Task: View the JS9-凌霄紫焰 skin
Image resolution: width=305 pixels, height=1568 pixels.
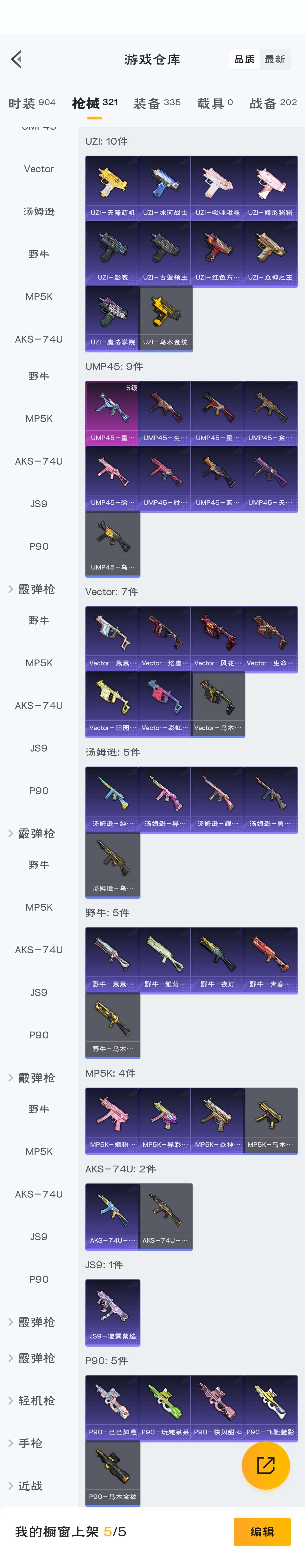Action: click(112, 1312)
